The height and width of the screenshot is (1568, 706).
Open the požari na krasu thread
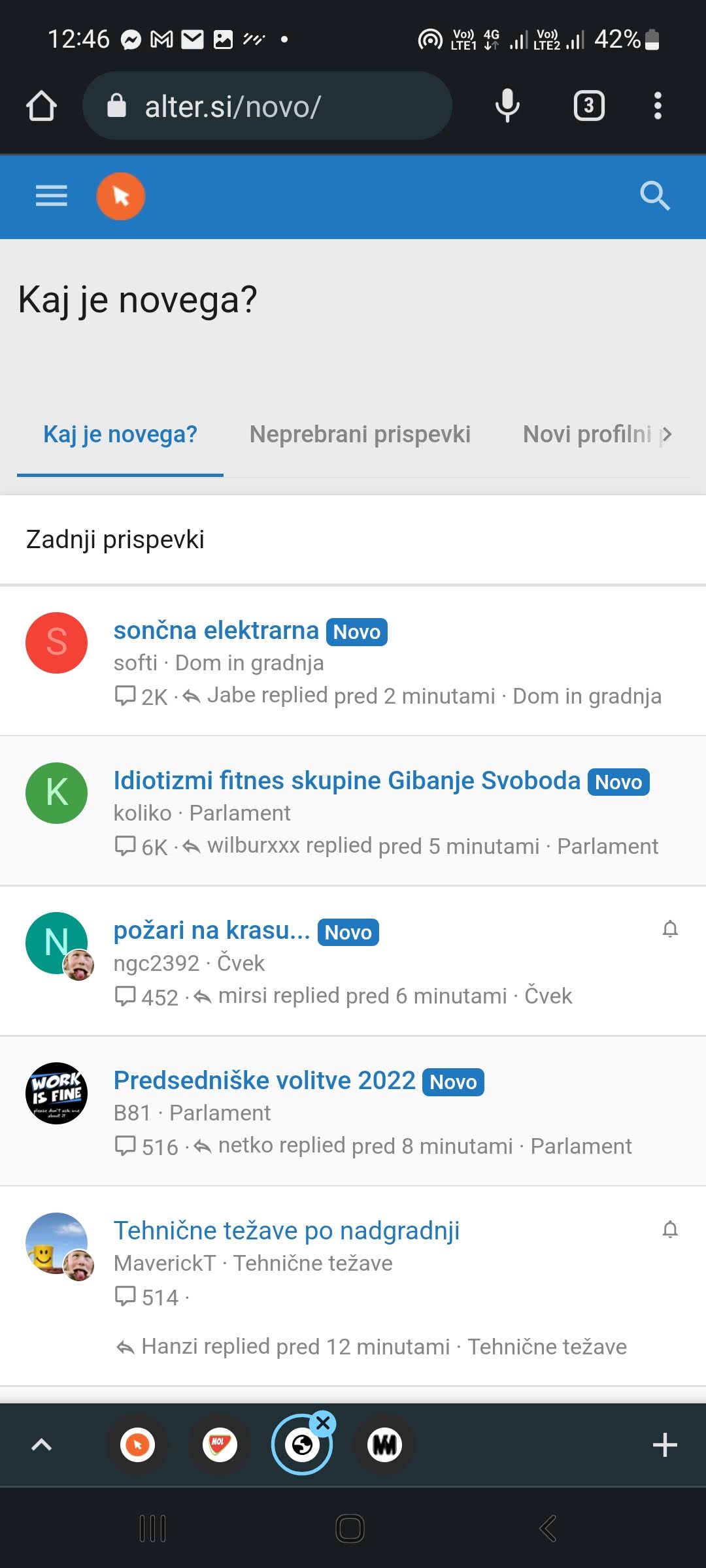[211, 930]
